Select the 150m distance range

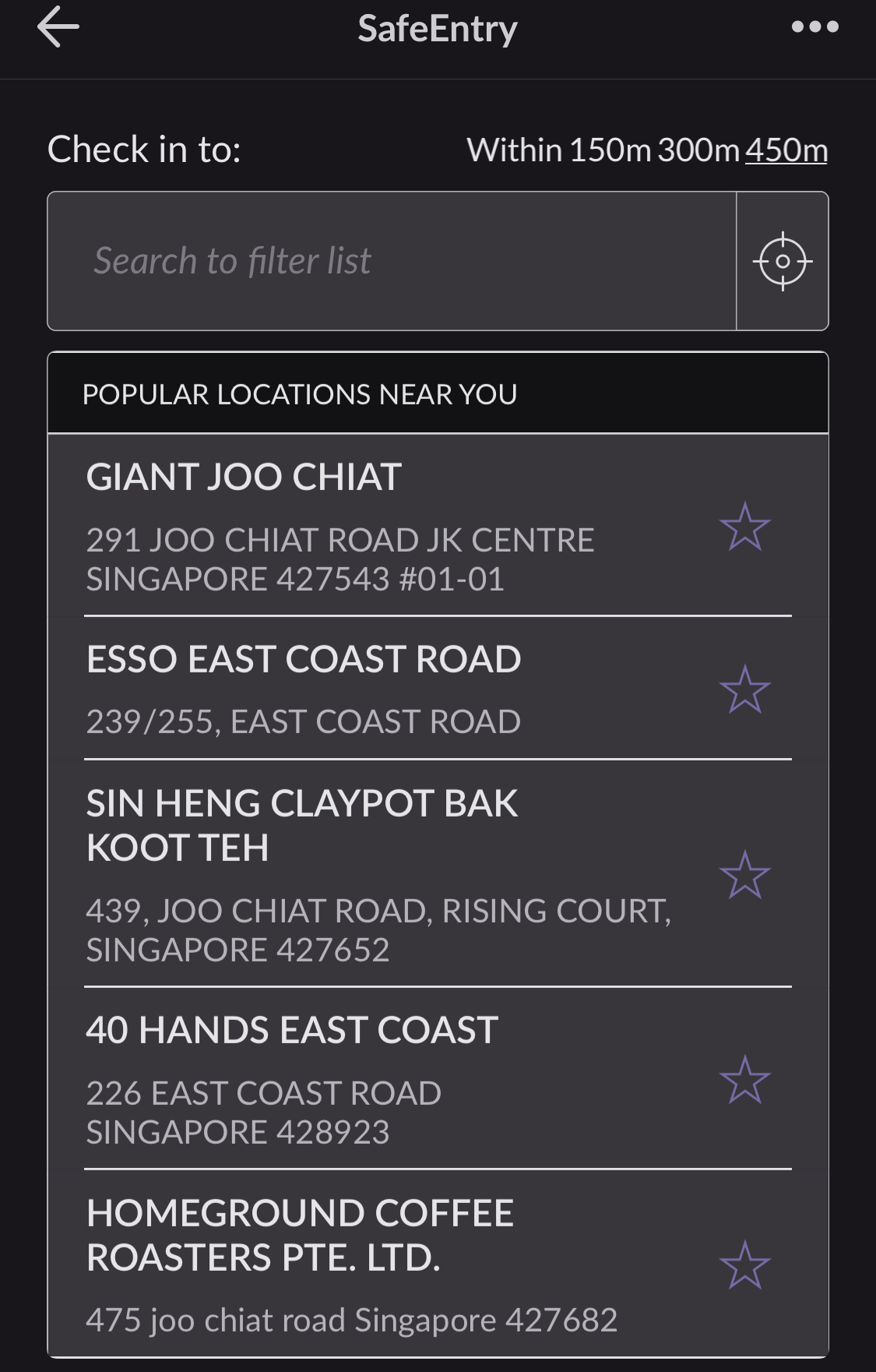[610, 150]
